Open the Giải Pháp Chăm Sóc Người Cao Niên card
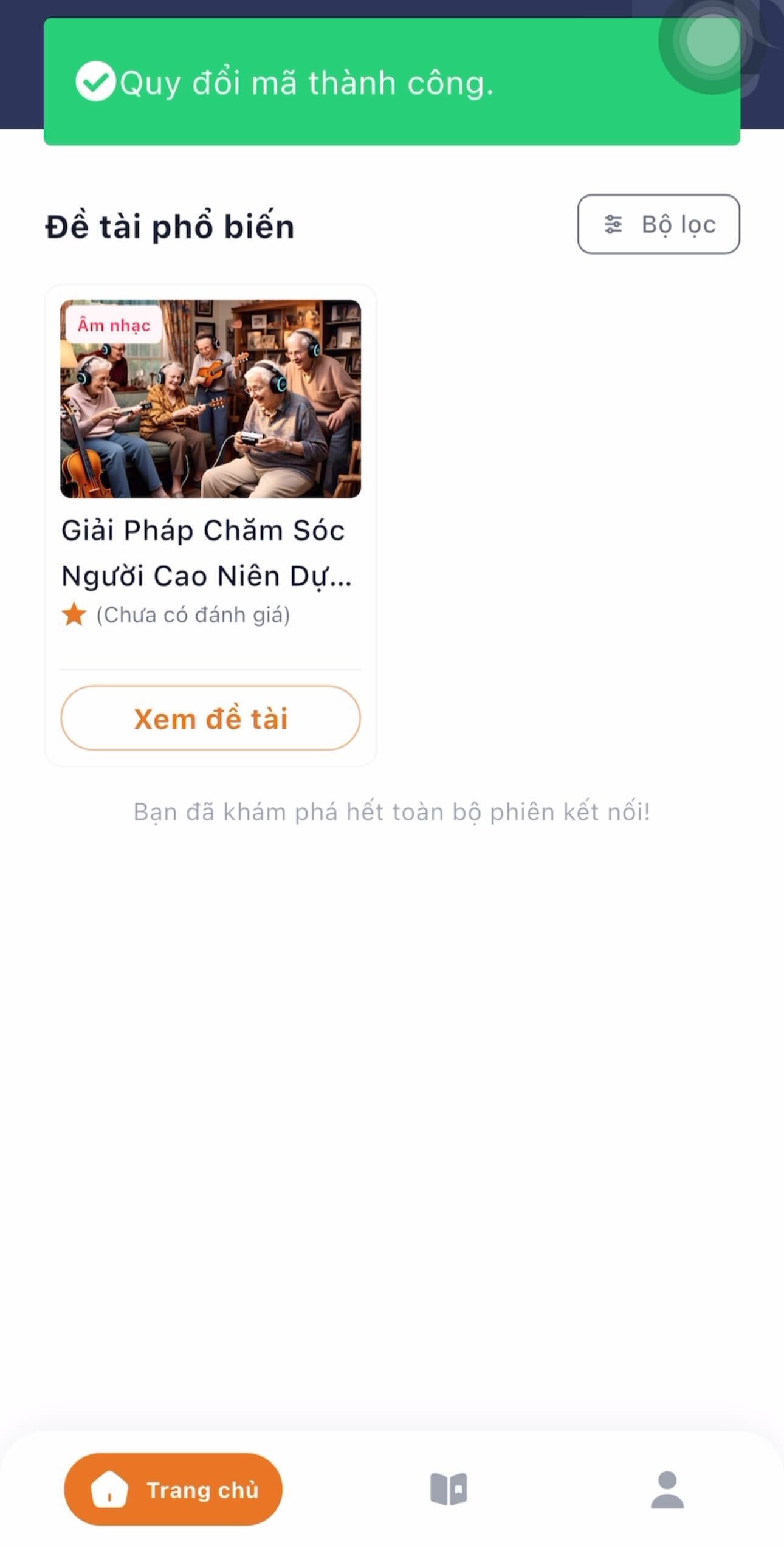This screenshot has height=1548, width=784. coord(210,552)
